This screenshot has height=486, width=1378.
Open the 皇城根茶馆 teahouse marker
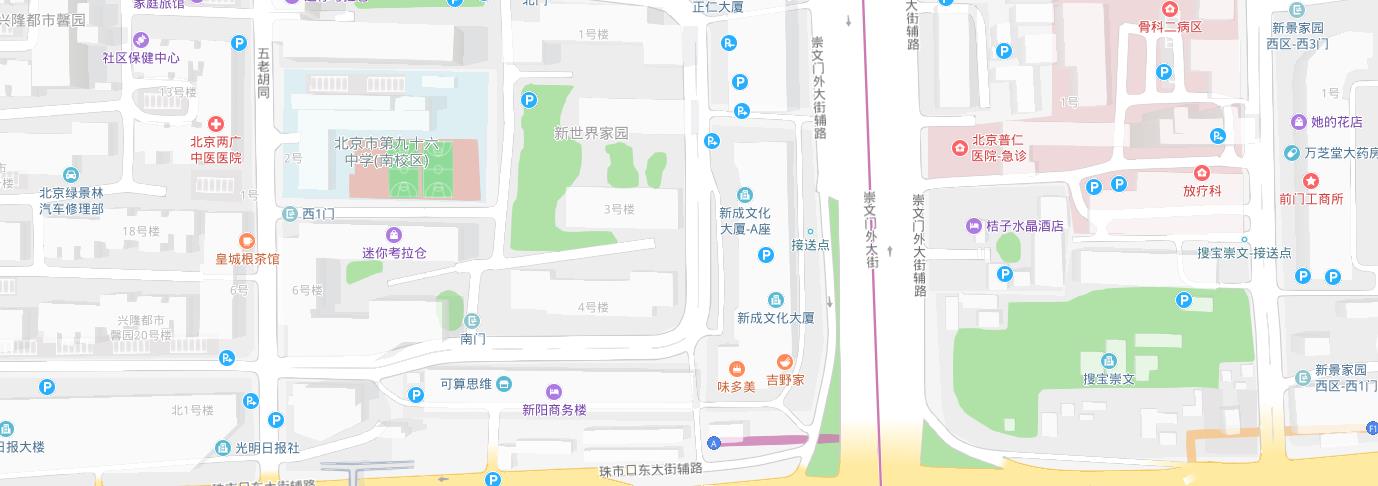coord(248,241)
